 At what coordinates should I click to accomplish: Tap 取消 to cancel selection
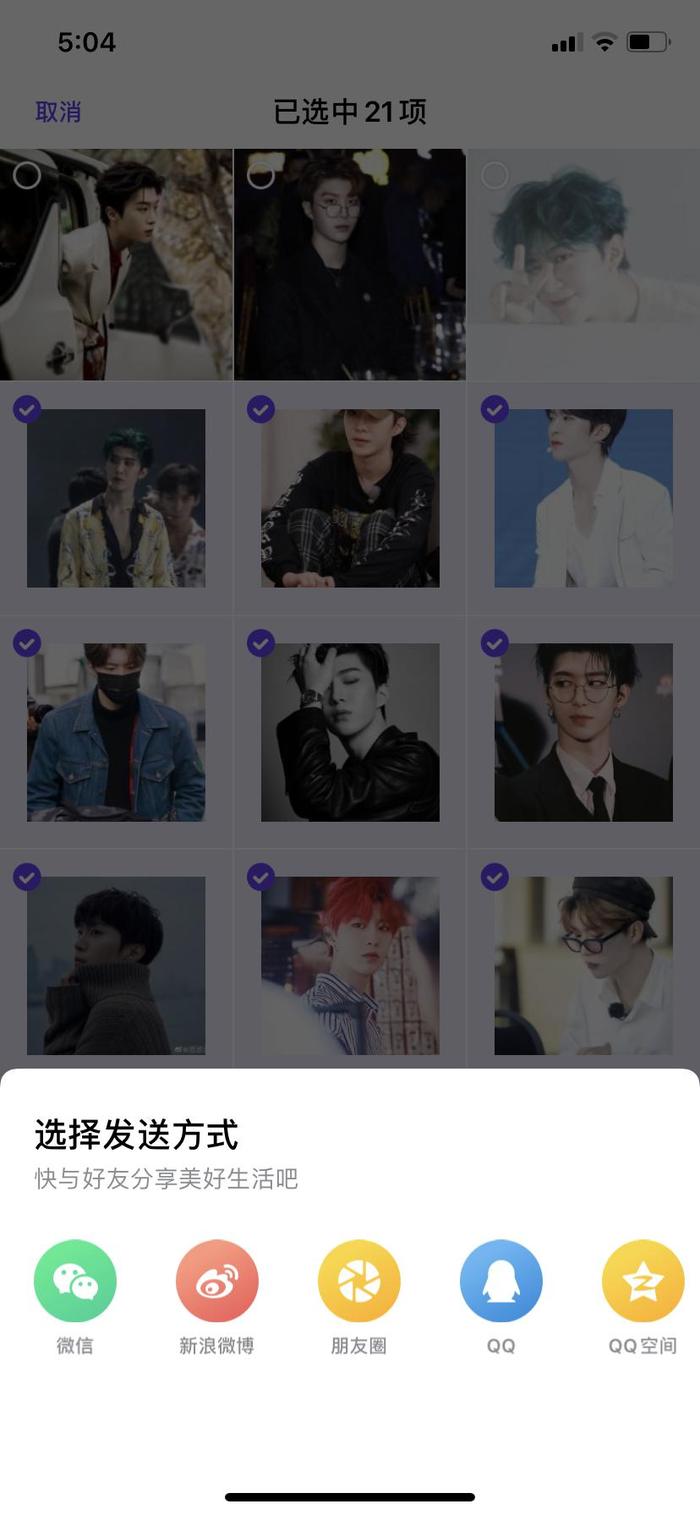(x=58, y=112)
